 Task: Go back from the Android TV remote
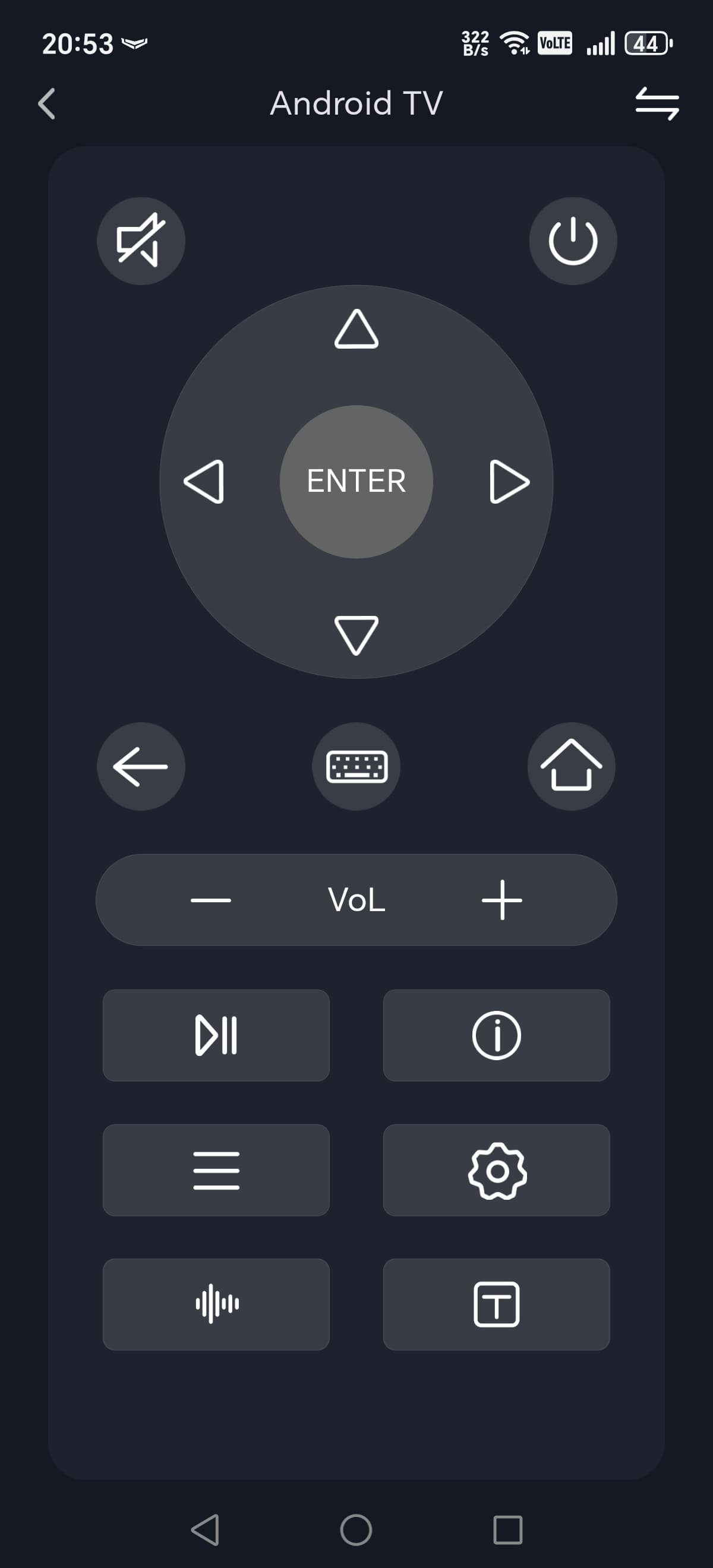click(47, 103)
